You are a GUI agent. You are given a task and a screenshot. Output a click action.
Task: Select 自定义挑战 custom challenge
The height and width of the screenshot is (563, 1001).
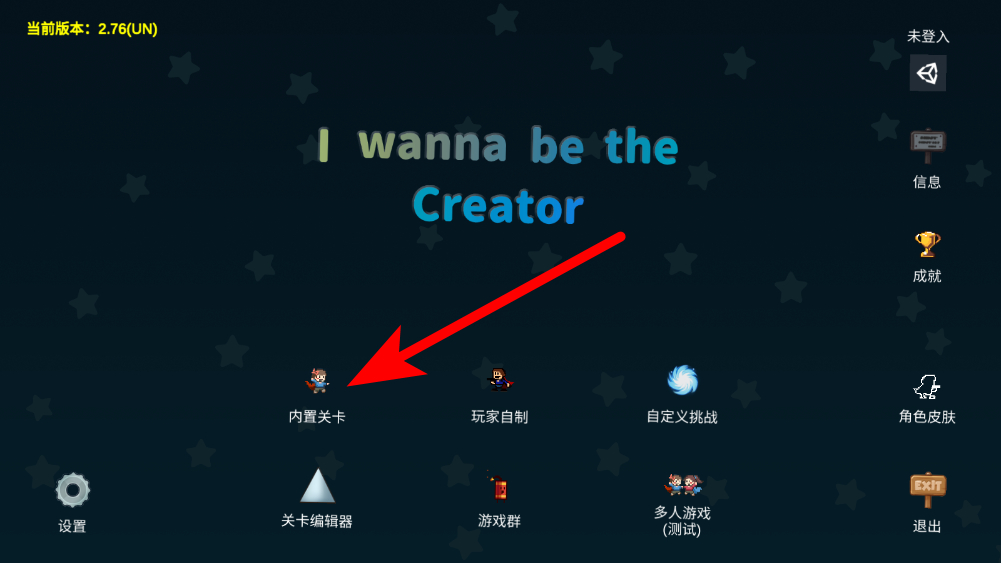coord(682,382)
